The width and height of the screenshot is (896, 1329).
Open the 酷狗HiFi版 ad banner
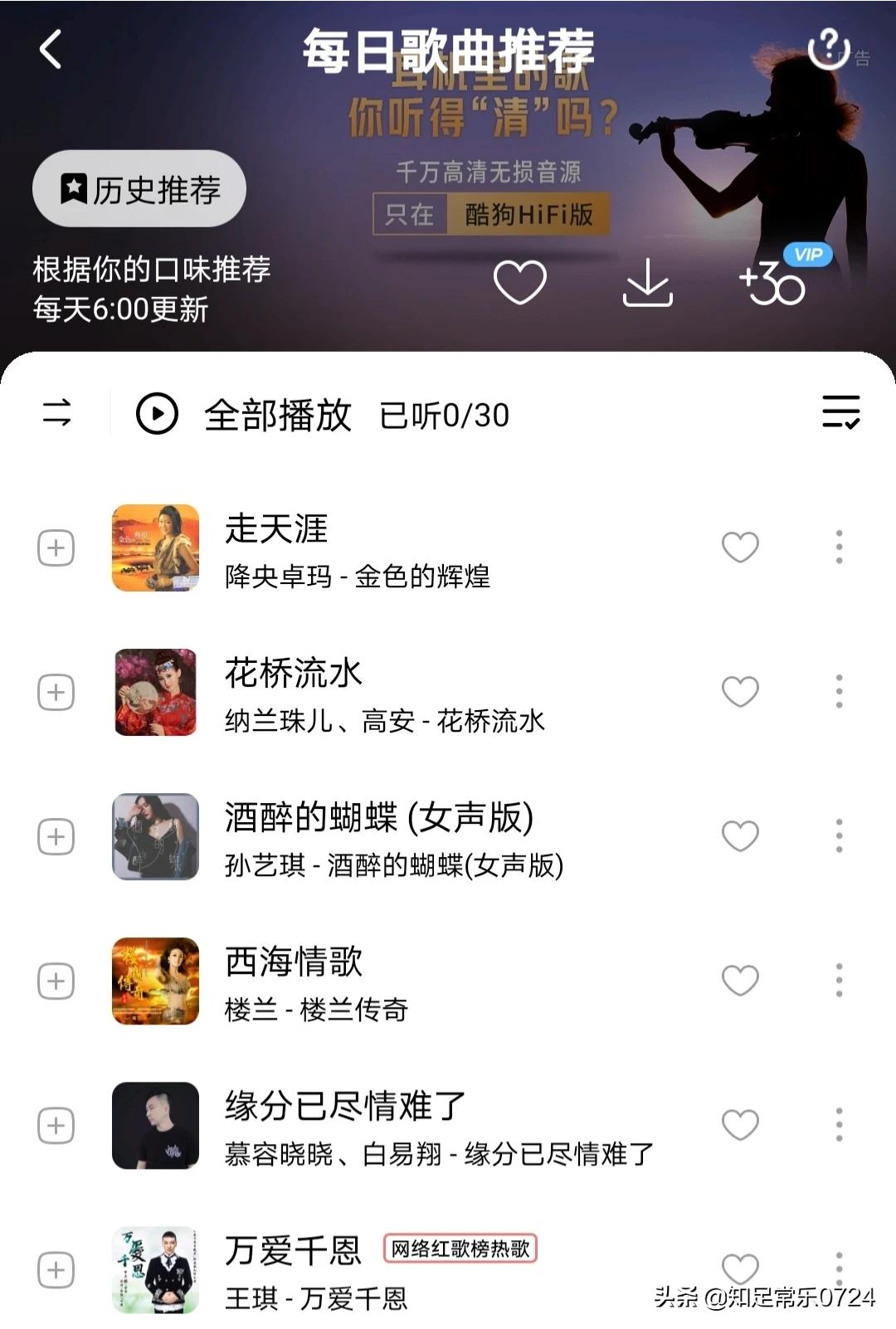491,215
